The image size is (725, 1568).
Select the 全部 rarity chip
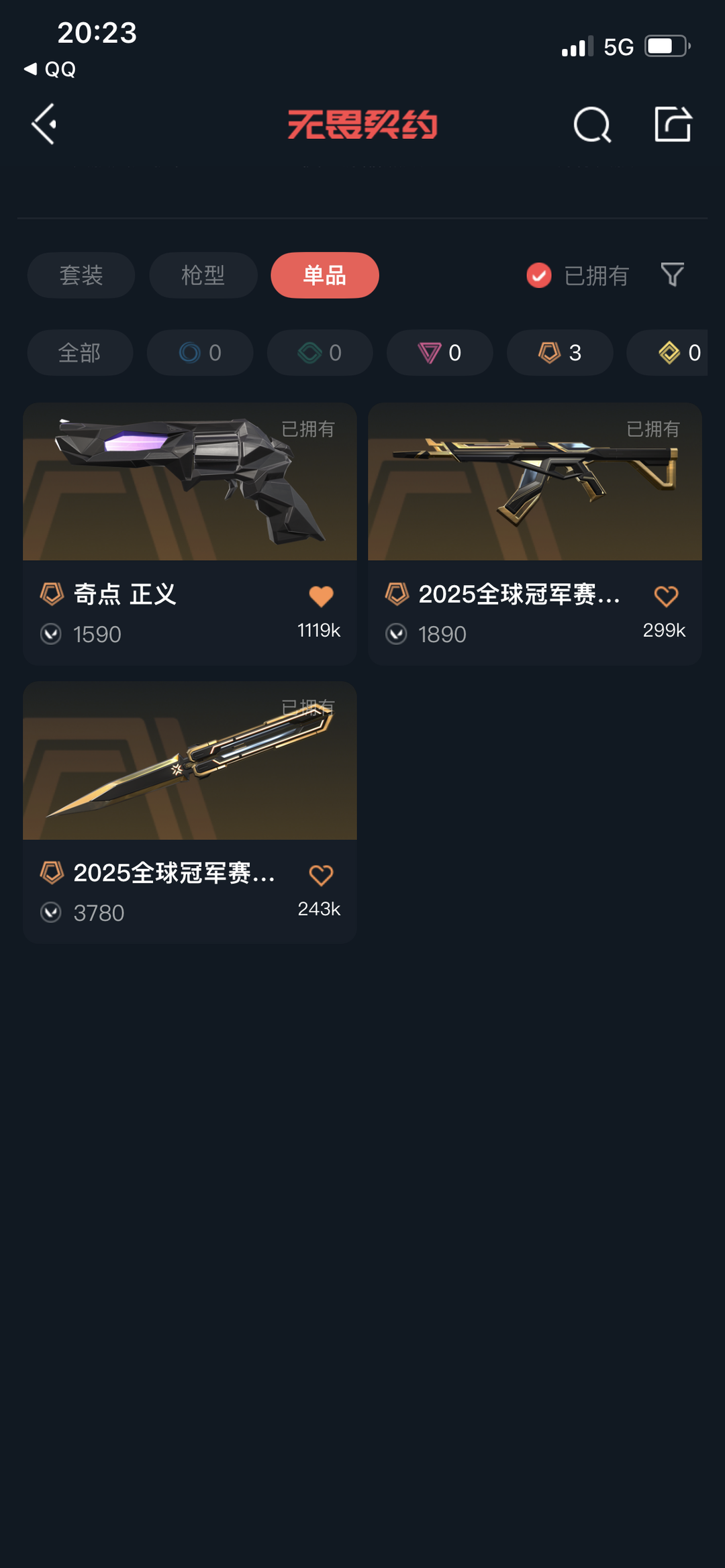tap(80, 352)
